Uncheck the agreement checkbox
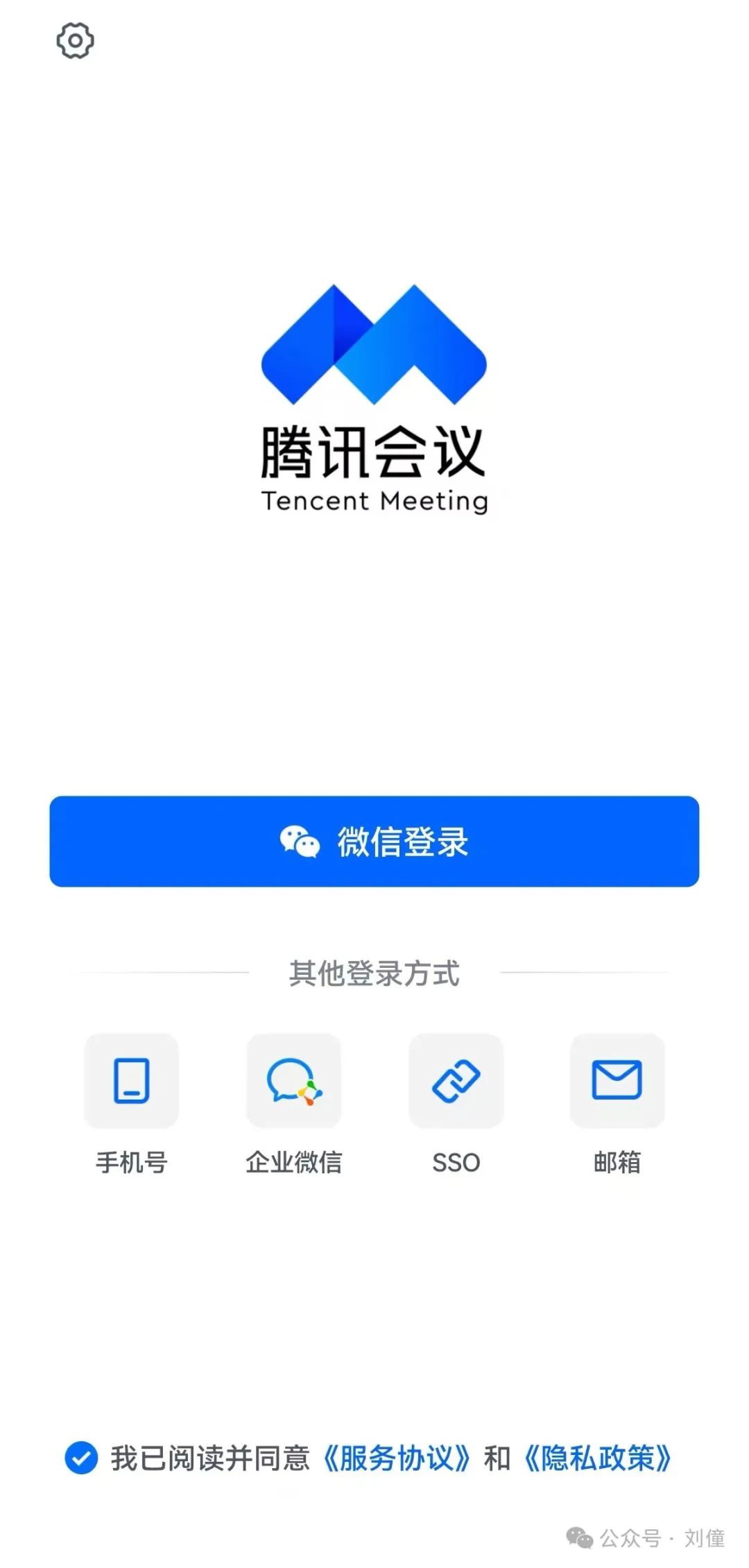This screenshot has height=1568, width=749. [81, 1458]
